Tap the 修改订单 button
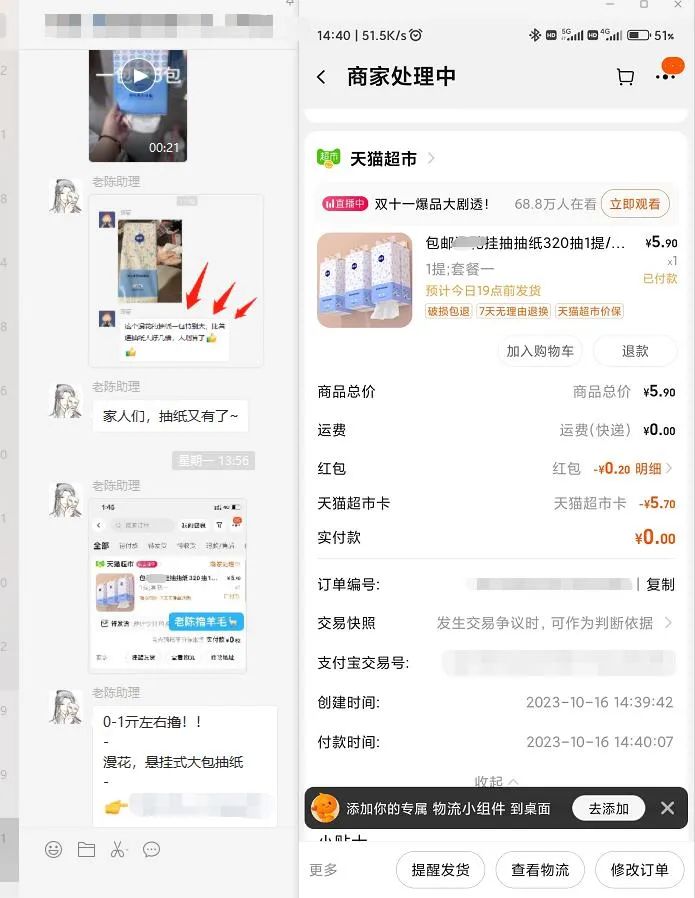The image size is (695, 898). [640, 870]
